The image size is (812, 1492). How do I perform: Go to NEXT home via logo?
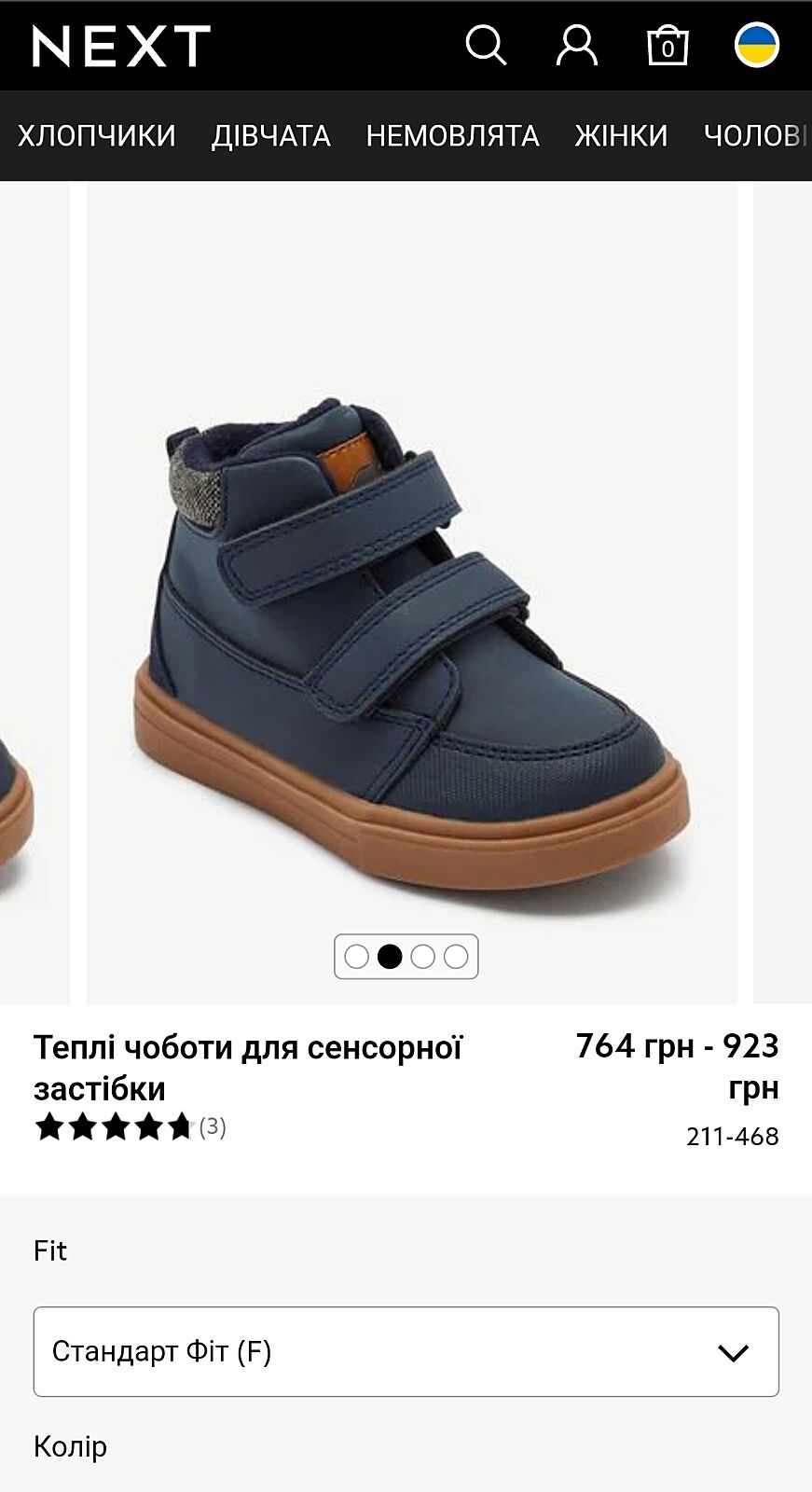[121, 46]
